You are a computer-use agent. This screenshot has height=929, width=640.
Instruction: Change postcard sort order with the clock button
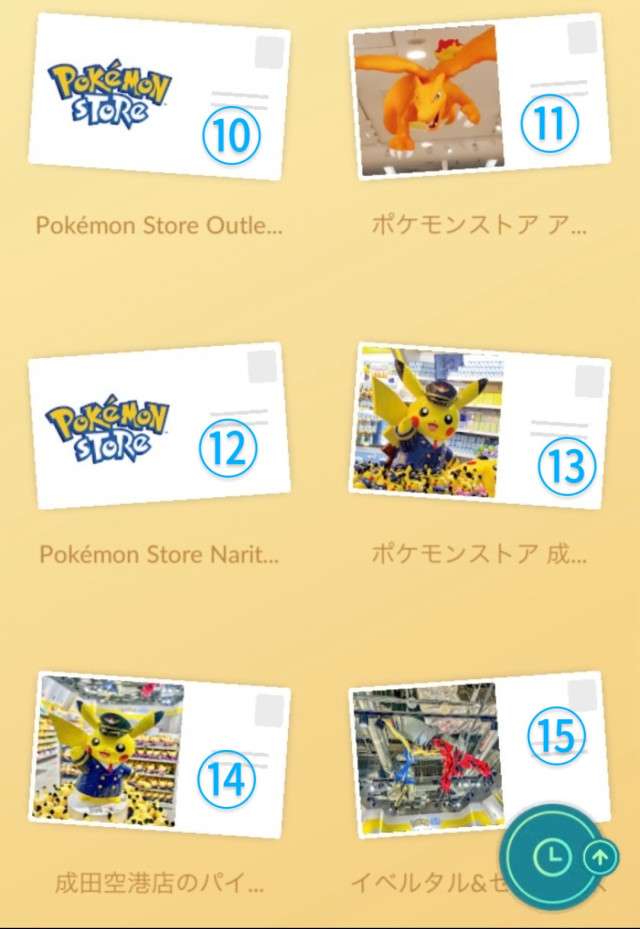[552, 857]
